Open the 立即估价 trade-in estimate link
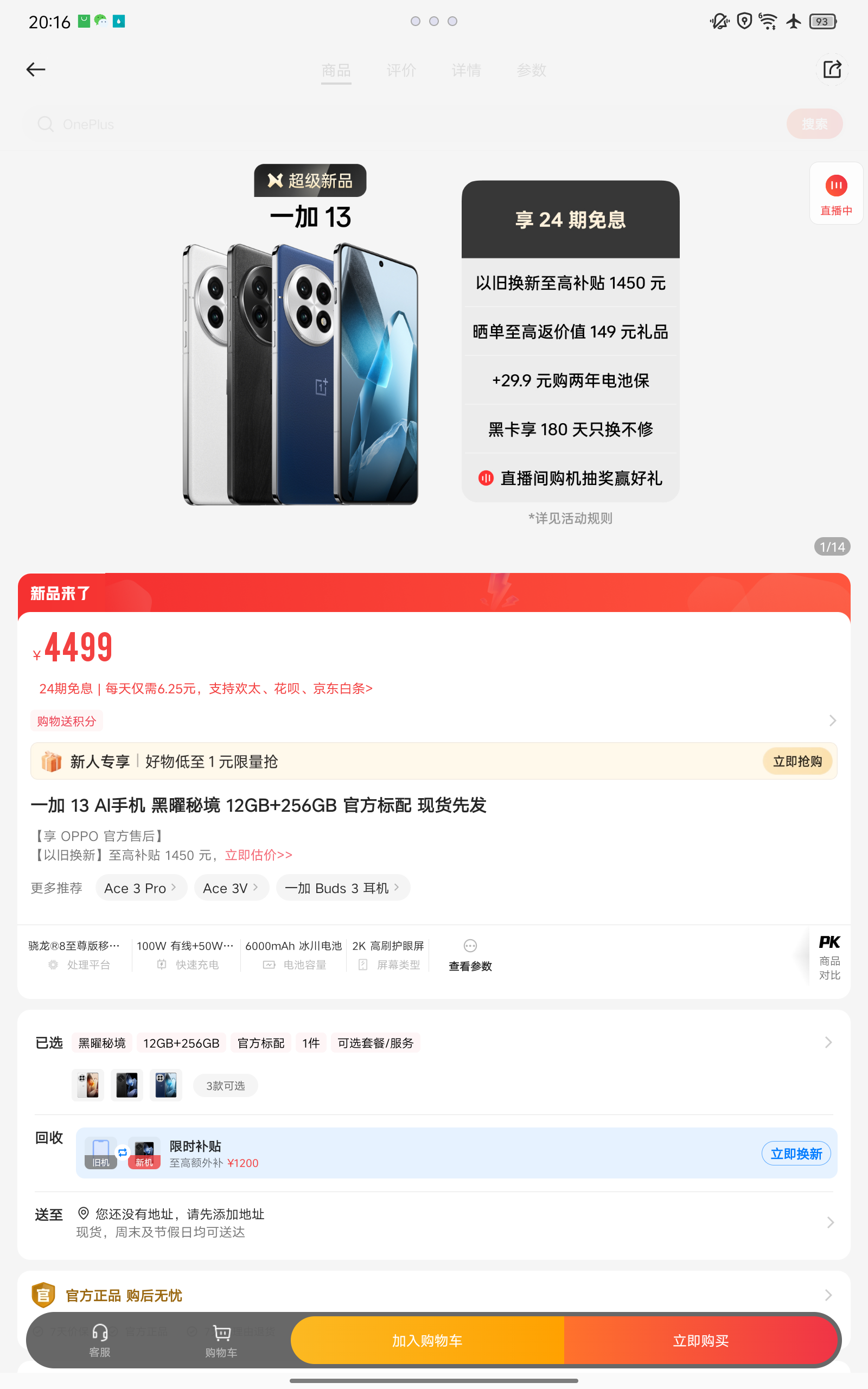 click(x=258, y=855)
